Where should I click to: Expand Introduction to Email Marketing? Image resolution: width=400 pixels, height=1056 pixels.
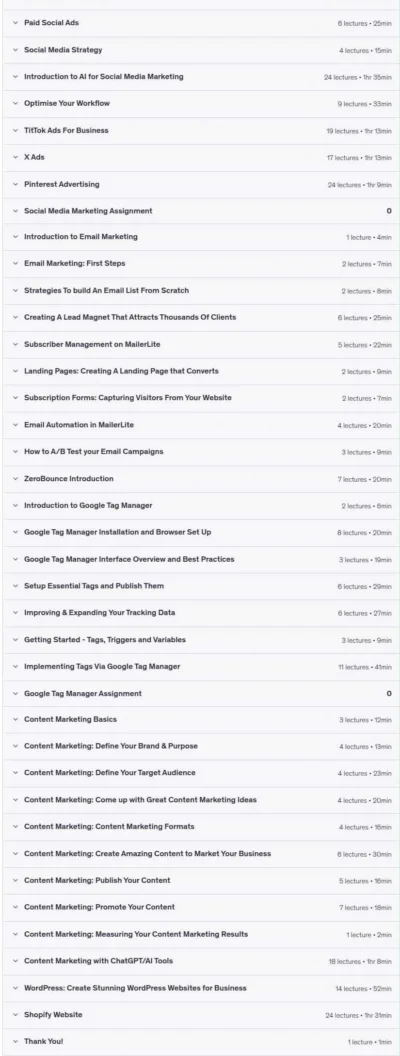pos(201,237)
